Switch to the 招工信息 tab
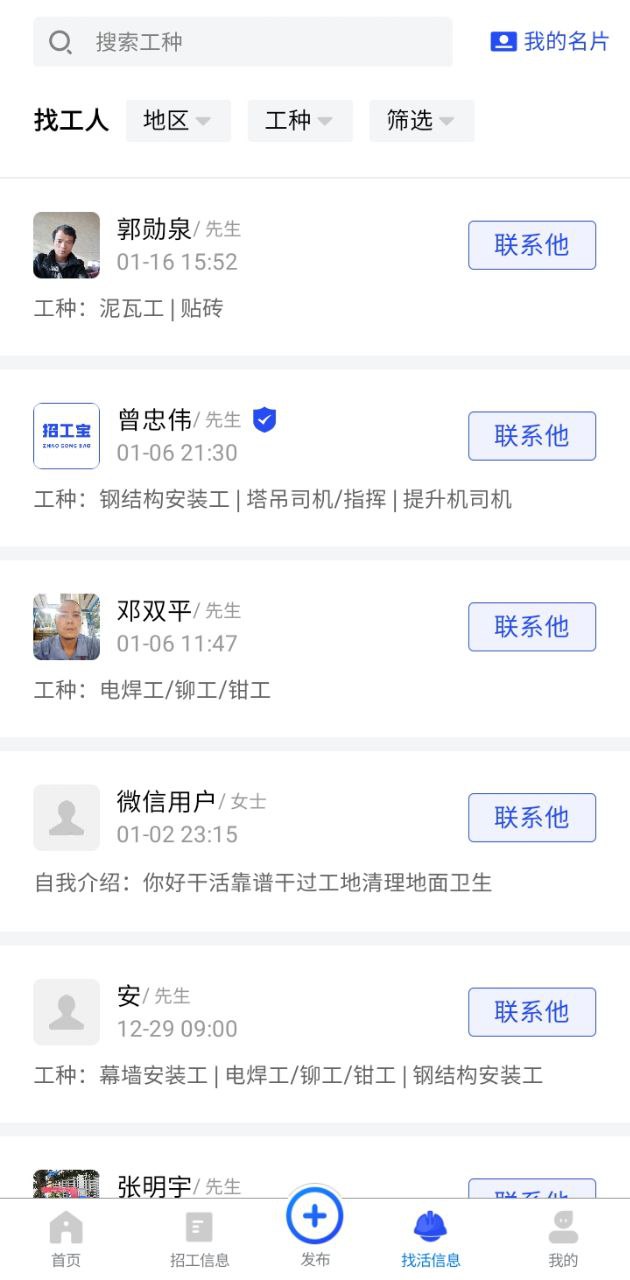 pyautogui.click(x=199, y=1238)
